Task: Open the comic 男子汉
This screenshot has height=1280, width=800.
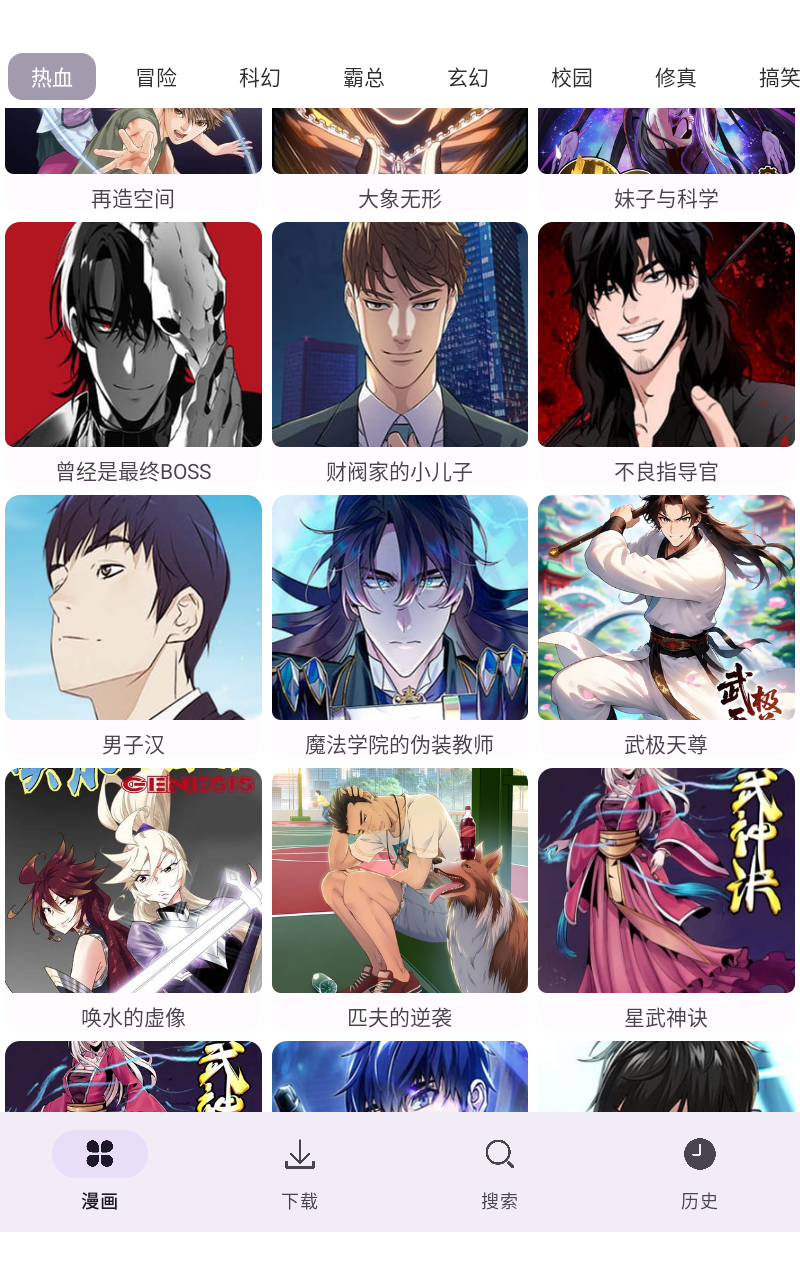Action: coord(133,608)
